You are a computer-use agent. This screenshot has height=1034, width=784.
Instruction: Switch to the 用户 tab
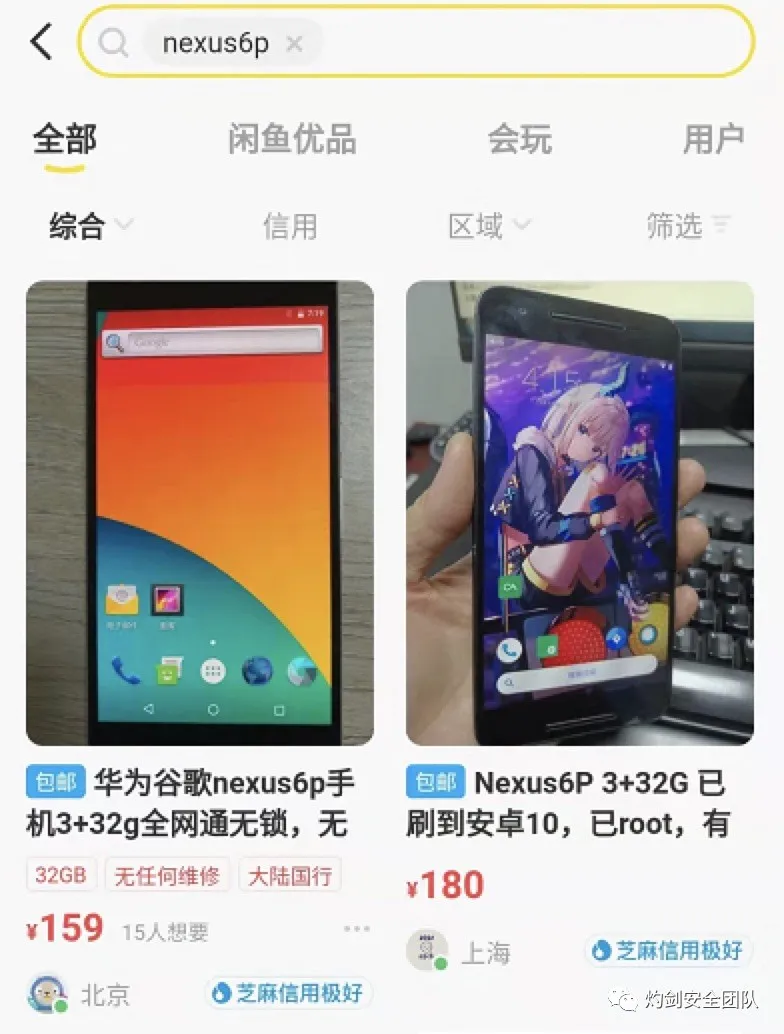click(713, 139)
